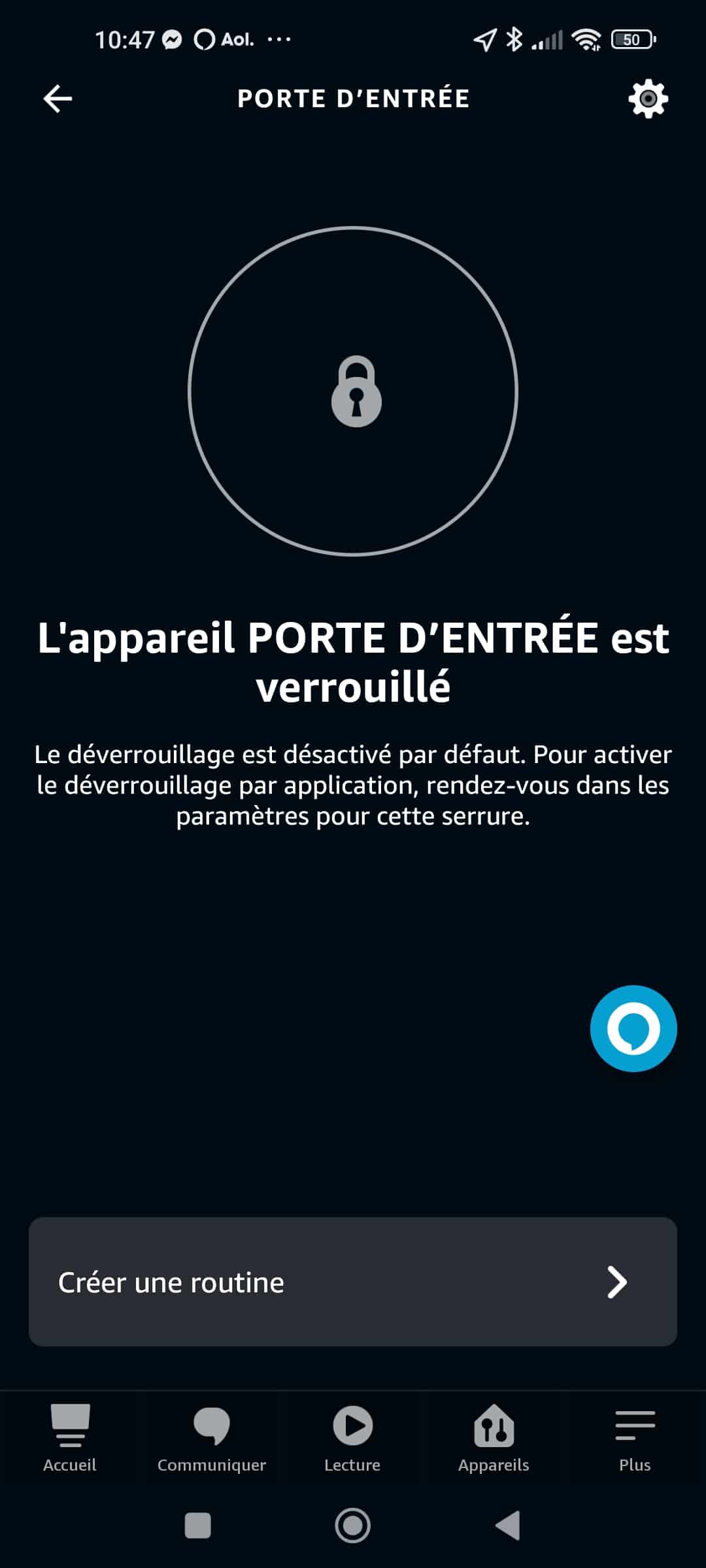
Task: Tap the padlock circle button
Action: point(353,391)
